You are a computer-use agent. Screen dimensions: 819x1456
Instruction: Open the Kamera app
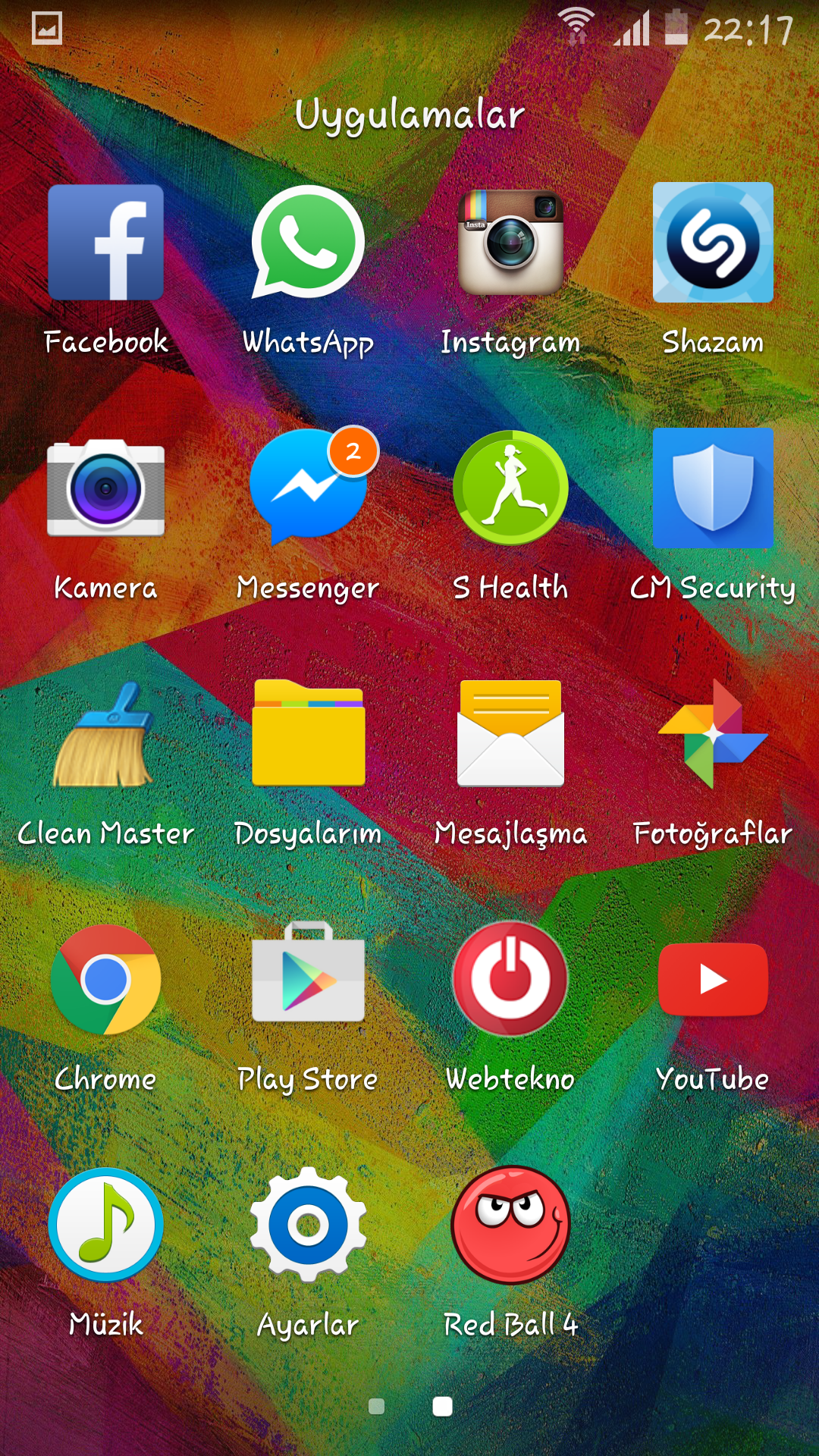point(105,488)
